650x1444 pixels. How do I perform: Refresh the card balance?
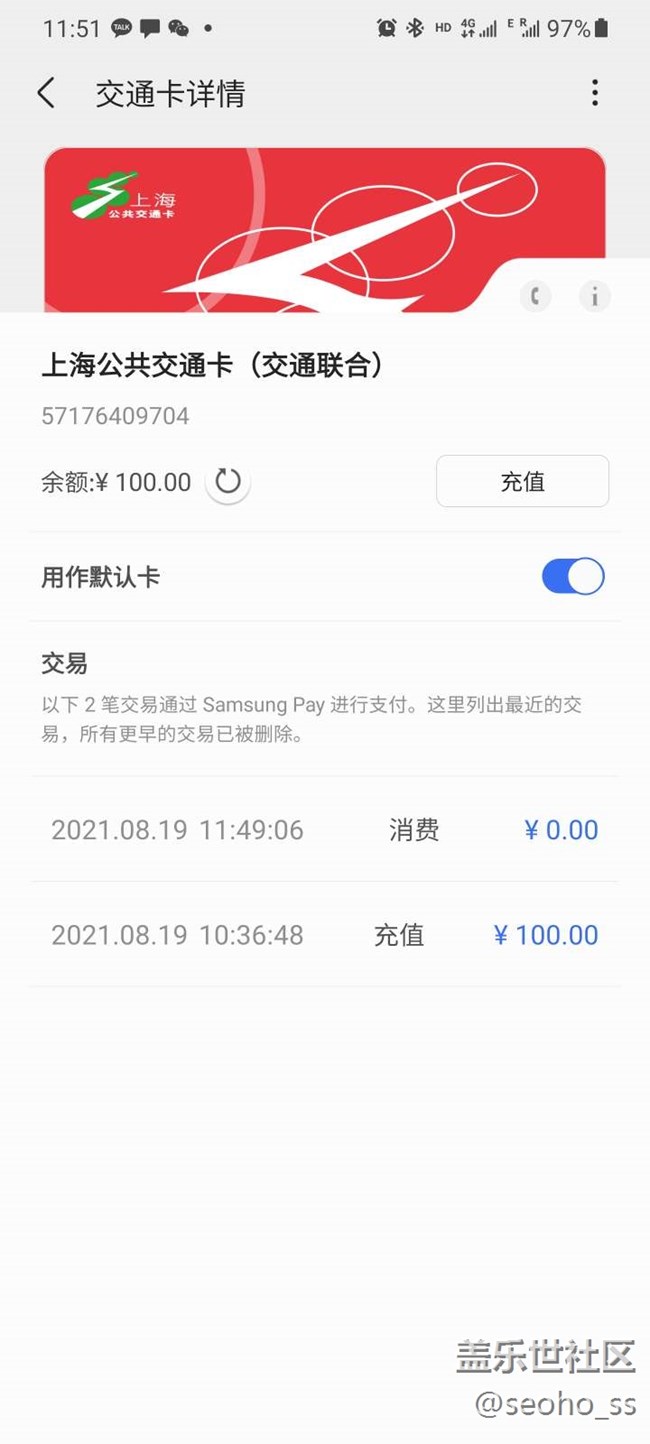[x=228, y=482]
